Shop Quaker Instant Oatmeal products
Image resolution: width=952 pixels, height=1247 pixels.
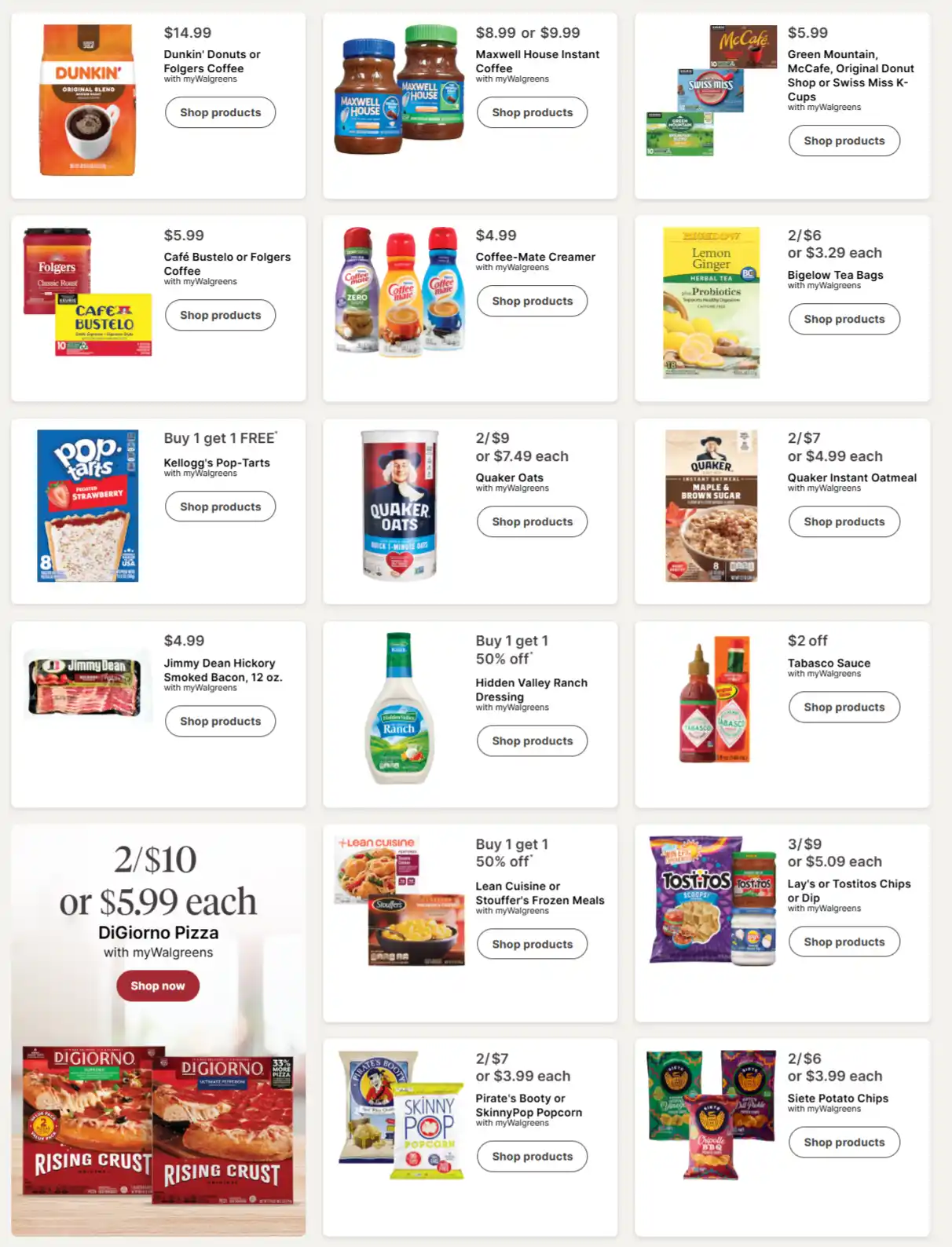click(844, 521)
